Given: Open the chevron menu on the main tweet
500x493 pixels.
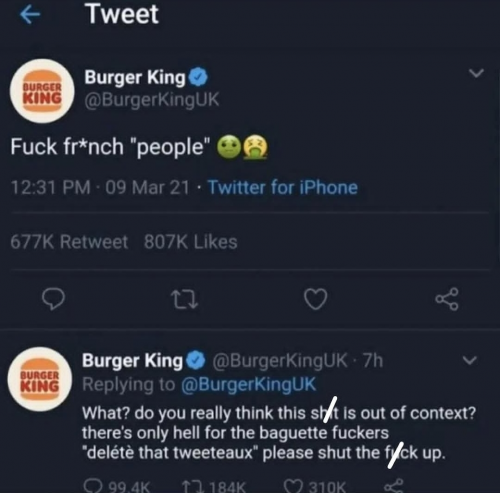Looking at the screenshot, I should tap(475, 73).
